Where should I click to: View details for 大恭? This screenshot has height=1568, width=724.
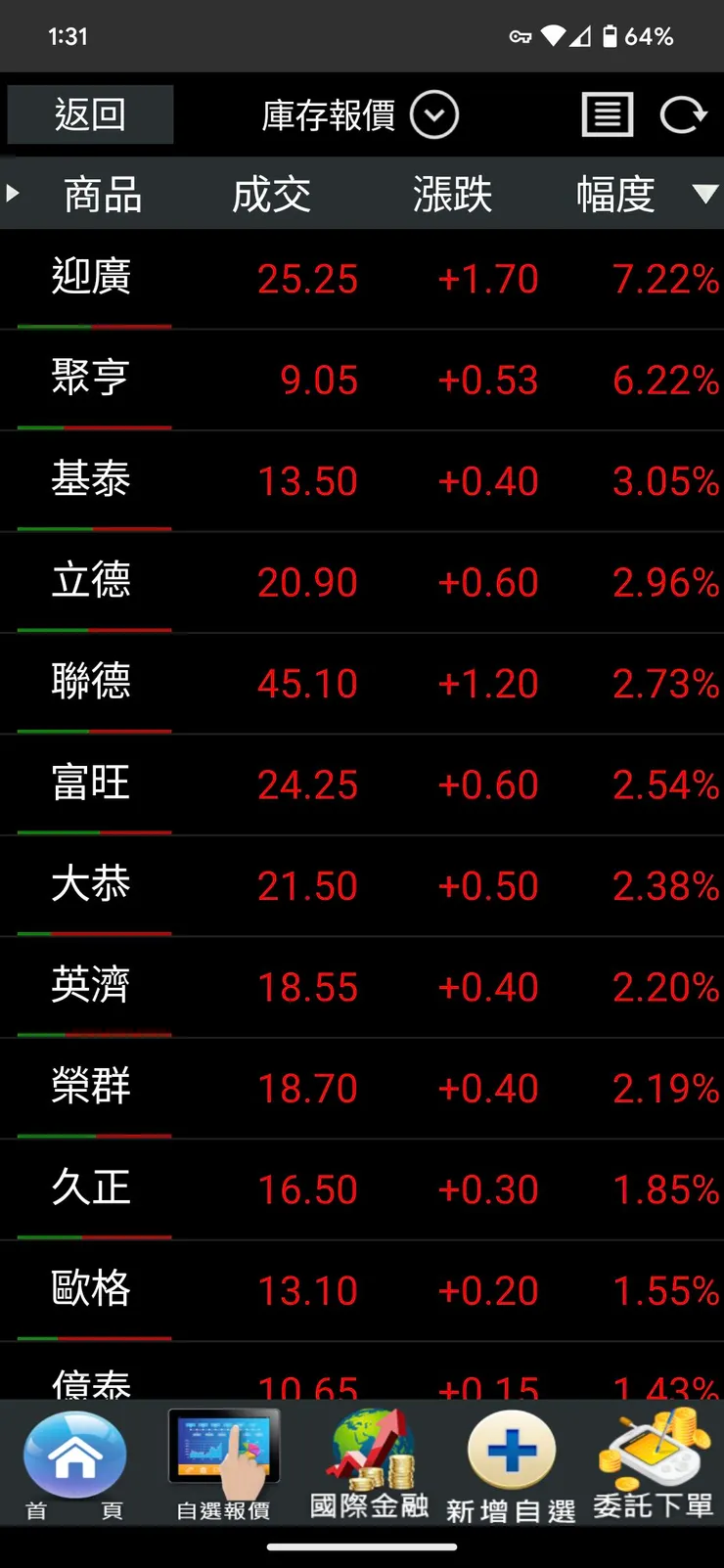pyautogui.click(x=362, y=885)
